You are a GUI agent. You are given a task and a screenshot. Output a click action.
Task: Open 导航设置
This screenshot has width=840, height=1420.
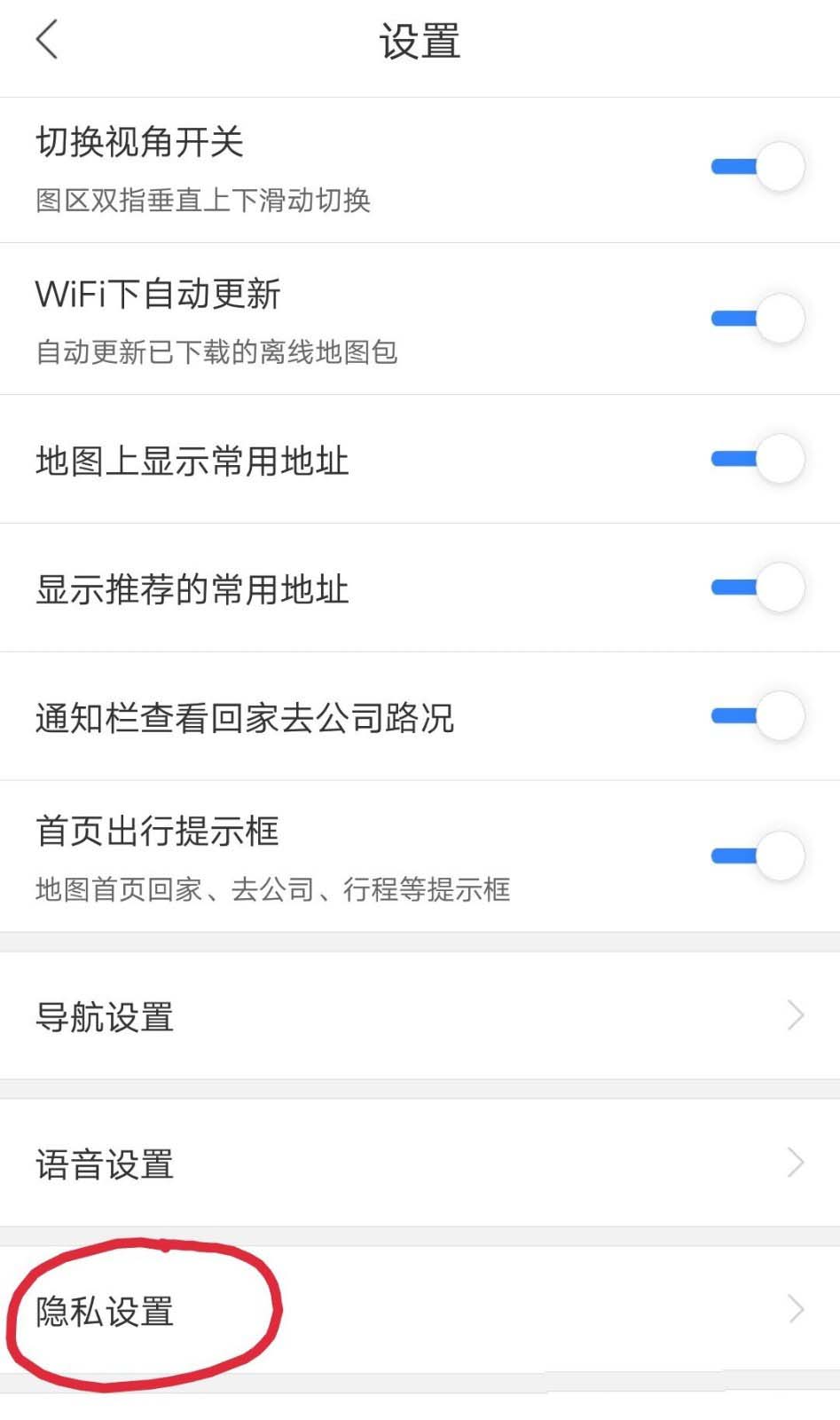pyautogui.click(x=419, y=1016)
